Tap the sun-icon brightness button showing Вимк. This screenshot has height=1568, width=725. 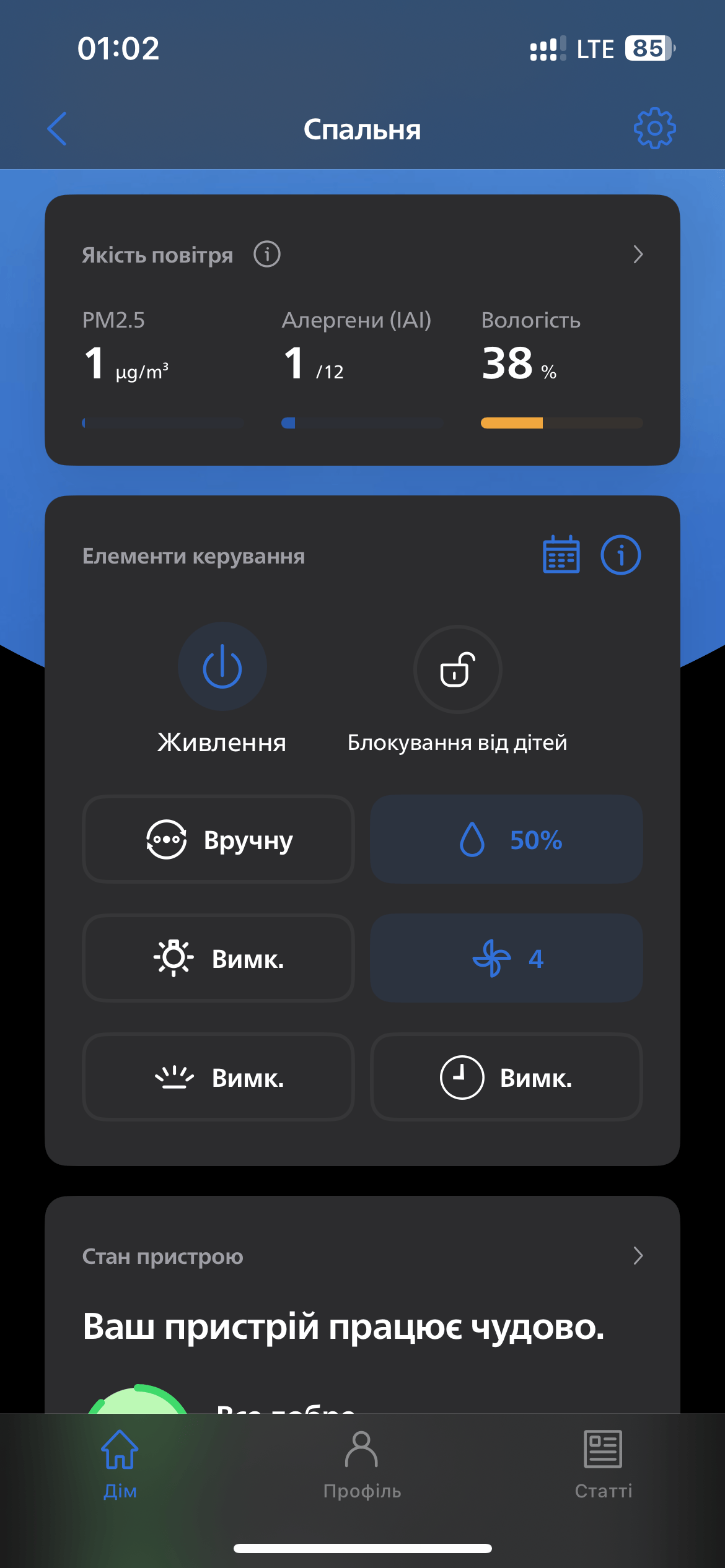219,958
